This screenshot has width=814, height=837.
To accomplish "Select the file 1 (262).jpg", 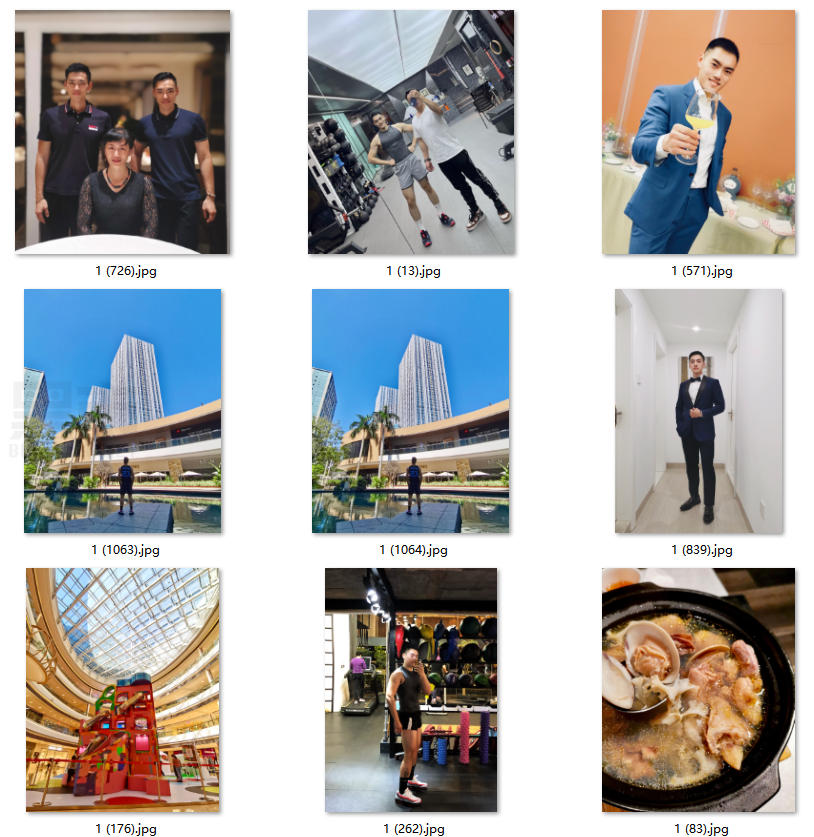I will (411, 690).
